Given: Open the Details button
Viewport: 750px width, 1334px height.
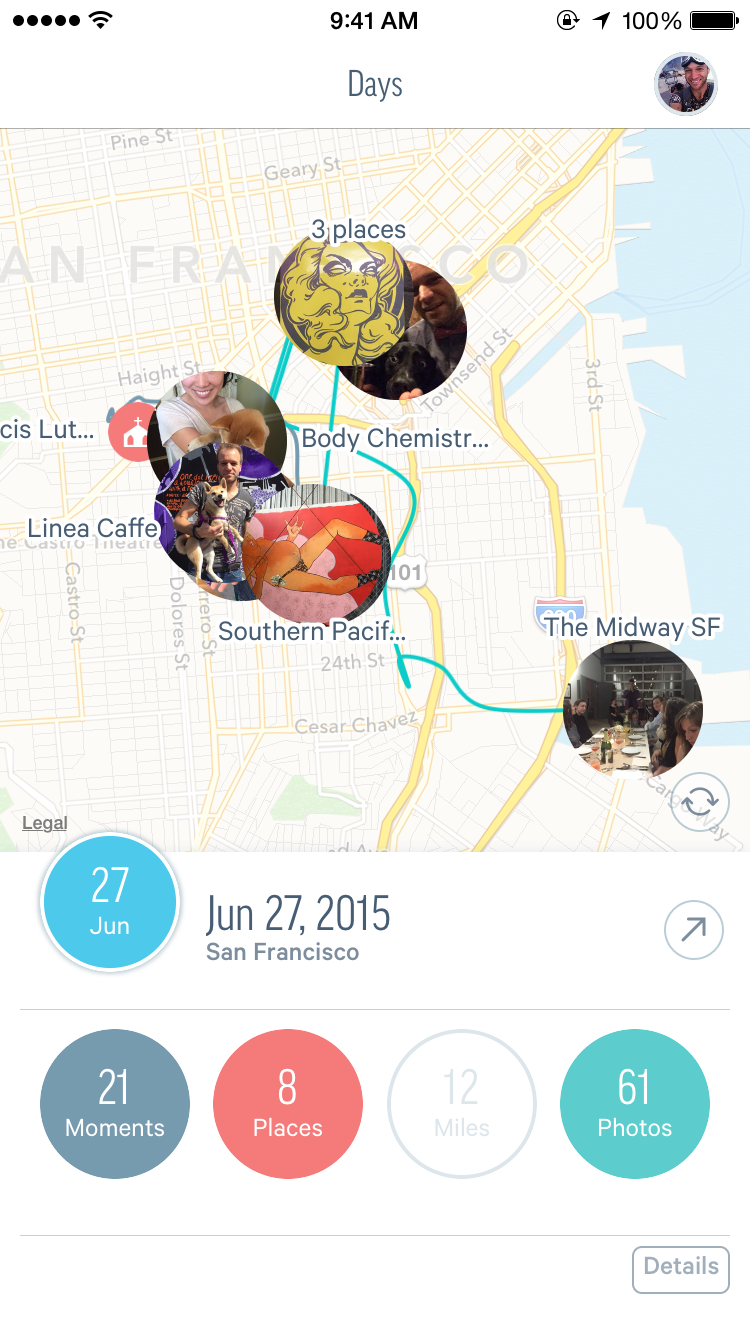Looking at the screenshot, I should 681,1269.
